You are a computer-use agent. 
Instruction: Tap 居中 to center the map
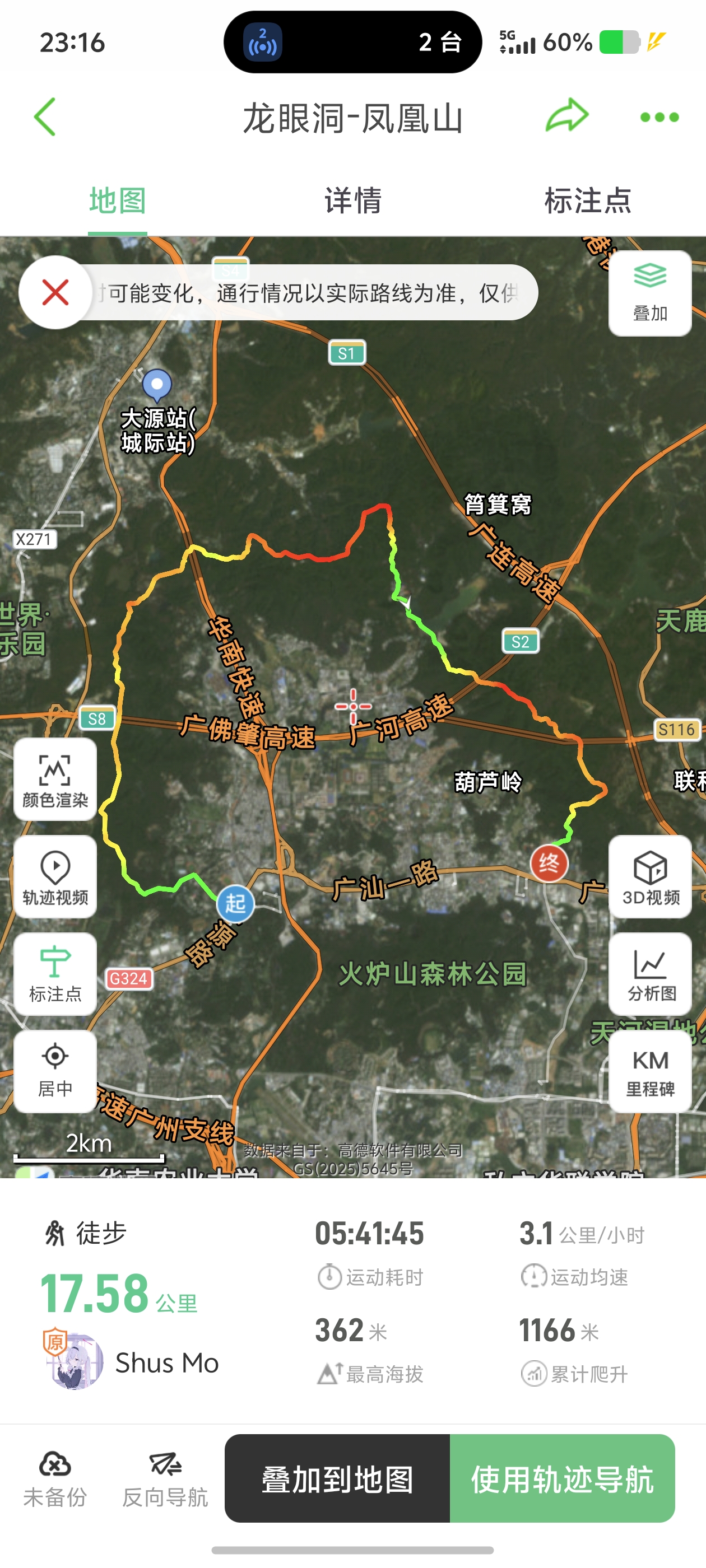click(x=55, y=1071)
